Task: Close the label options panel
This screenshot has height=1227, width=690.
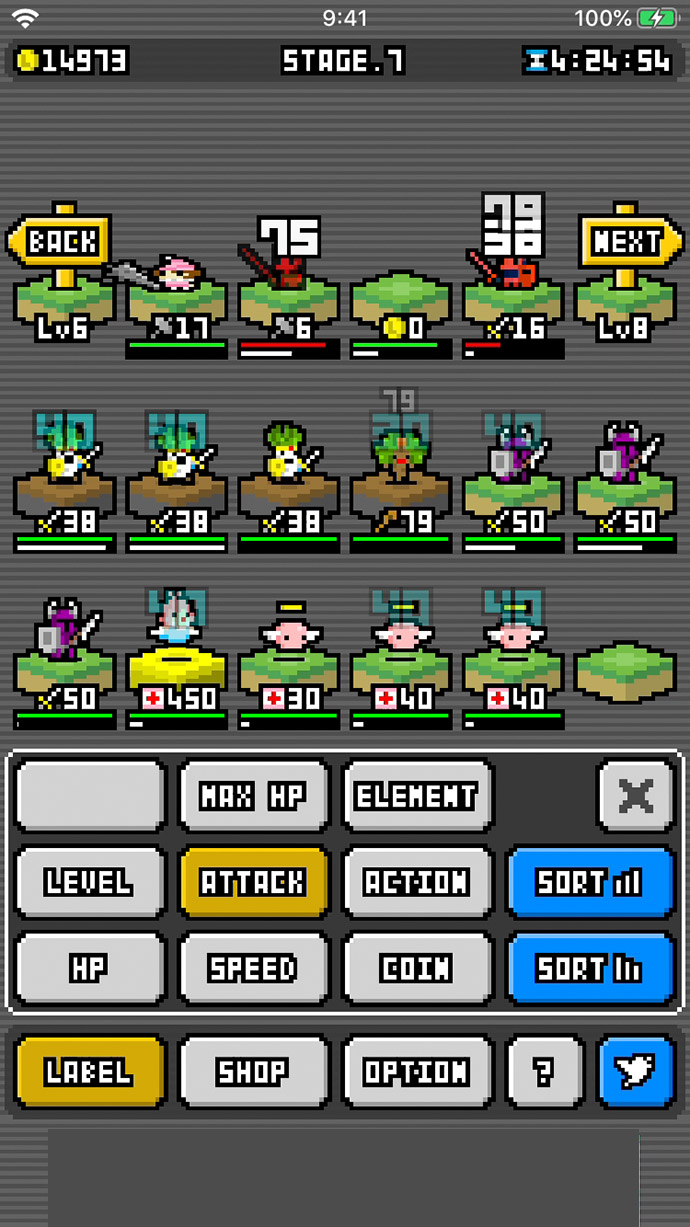Action: pyautogui.click(x=636, y=796)
